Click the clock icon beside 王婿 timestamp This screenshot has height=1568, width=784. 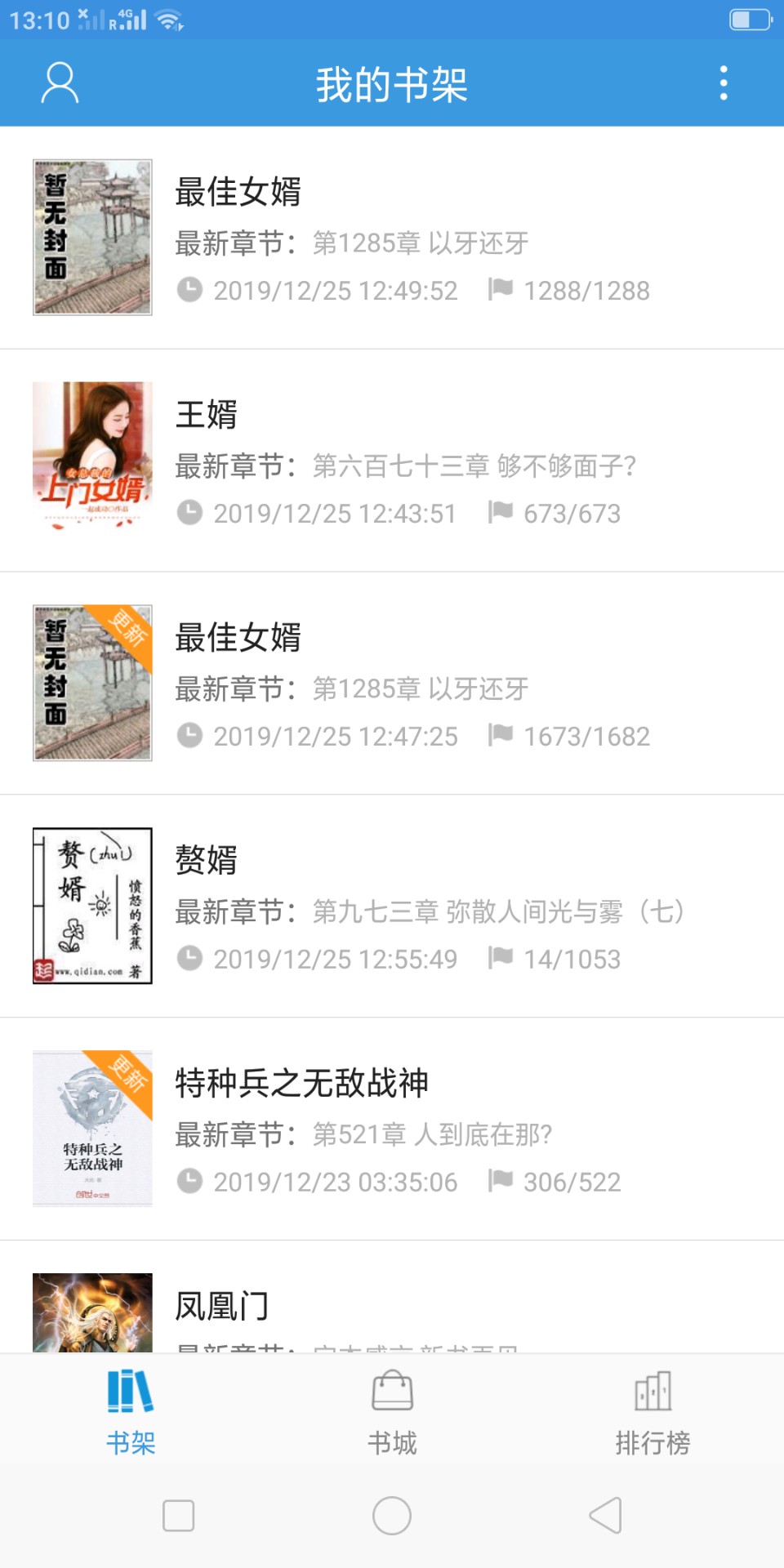(x=189, y=512)
